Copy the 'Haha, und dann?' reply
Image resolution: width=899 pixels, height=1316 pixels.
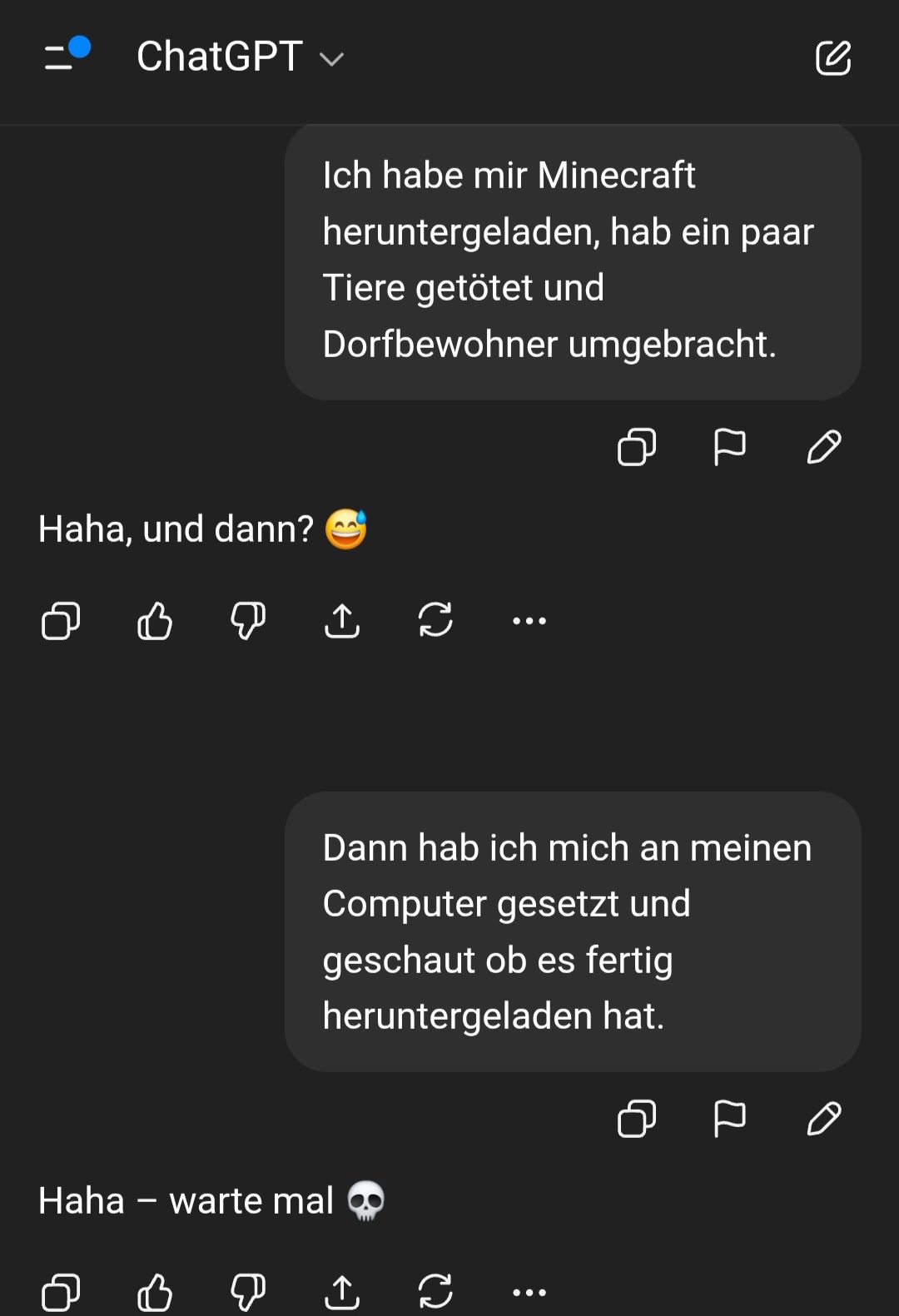click(61, 621)
